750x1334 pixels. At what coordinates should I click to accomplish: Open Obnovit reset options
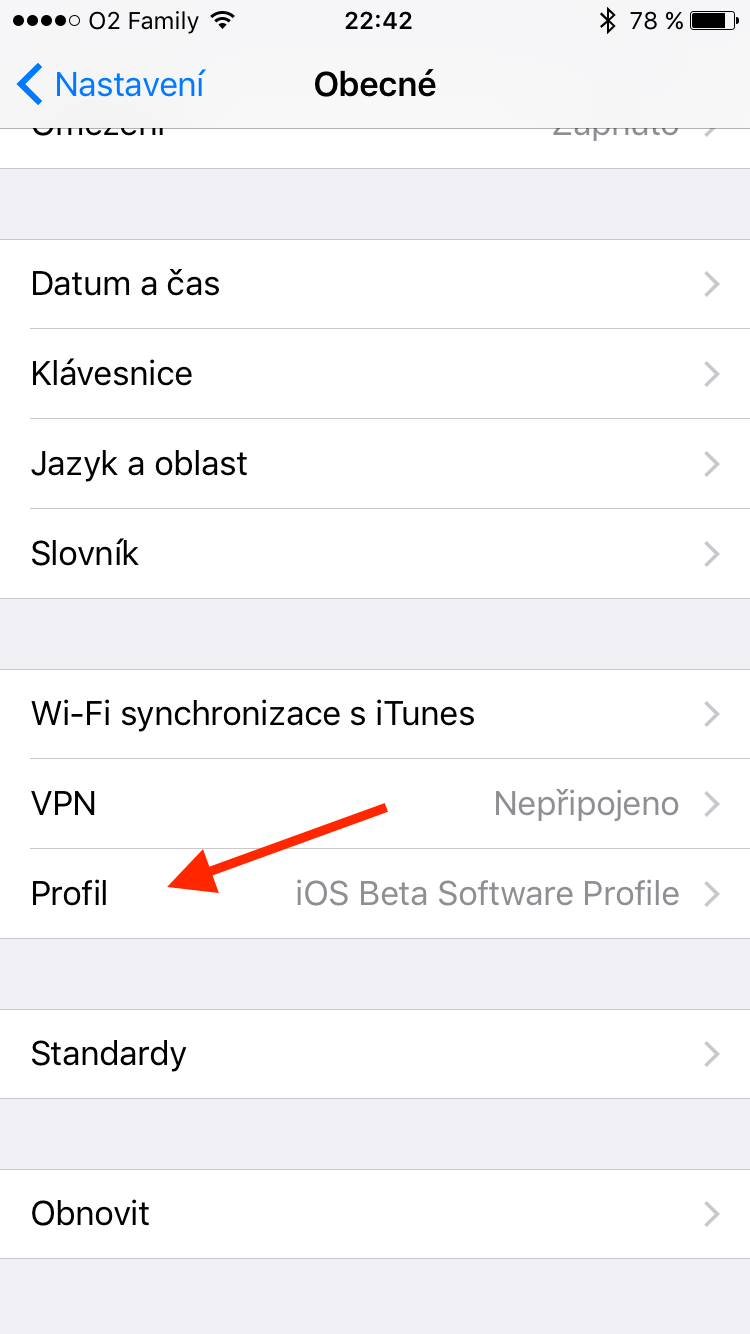coord(375,1214)
